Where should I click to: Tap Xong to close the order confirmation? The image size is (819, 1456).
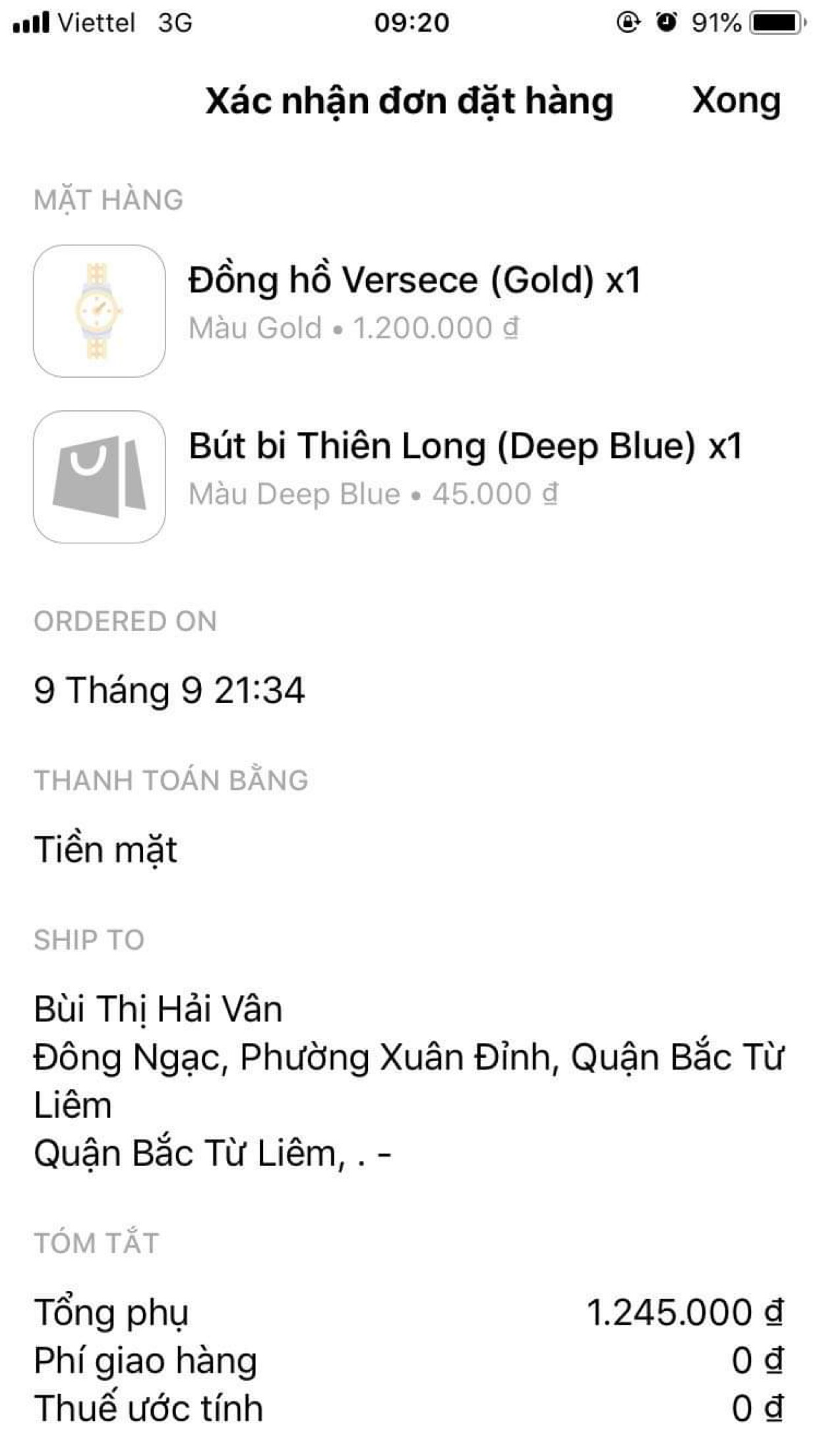(x=736, y=102)
